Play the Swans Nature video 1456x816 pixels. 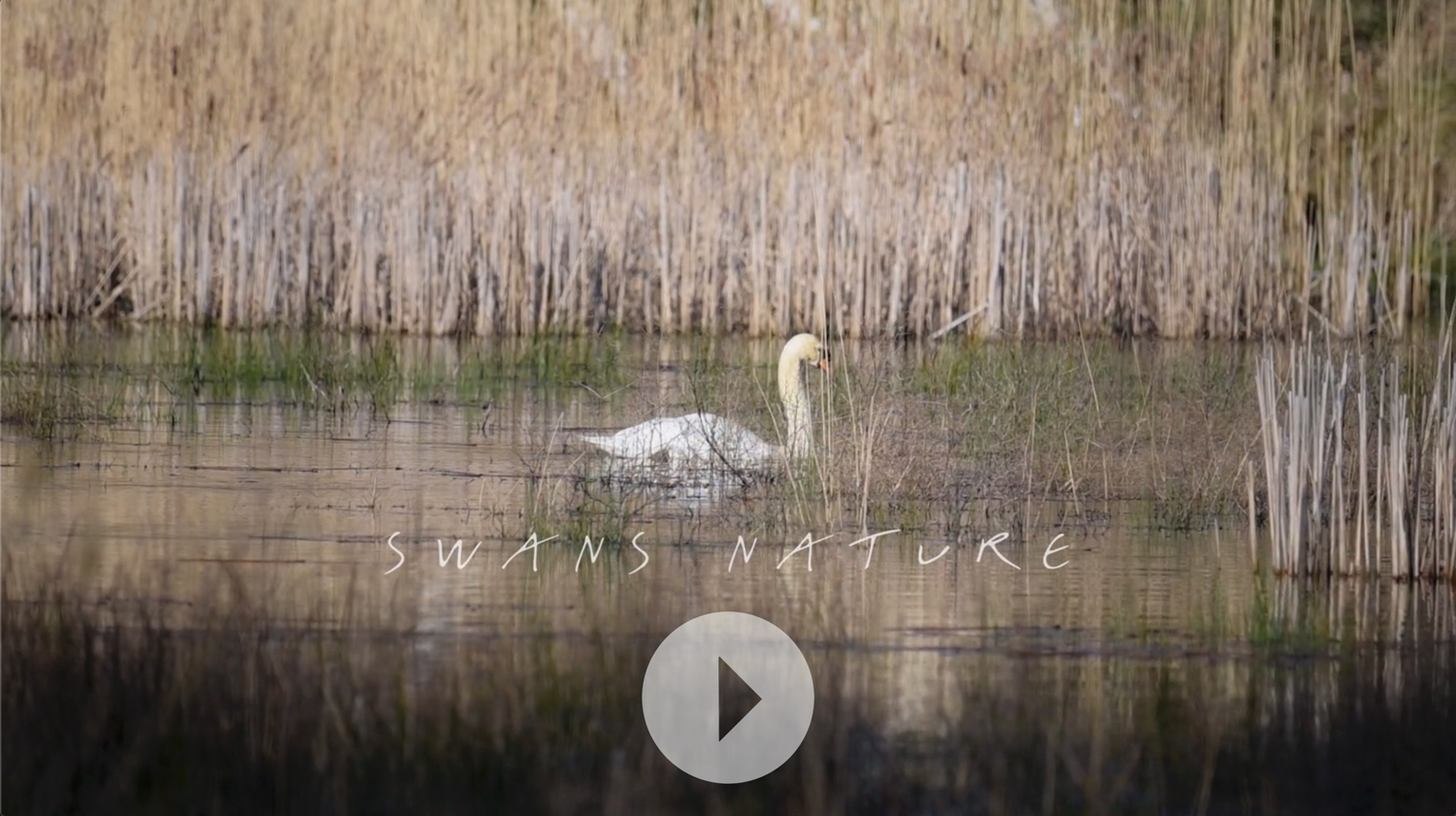click(x=728, y=698)
